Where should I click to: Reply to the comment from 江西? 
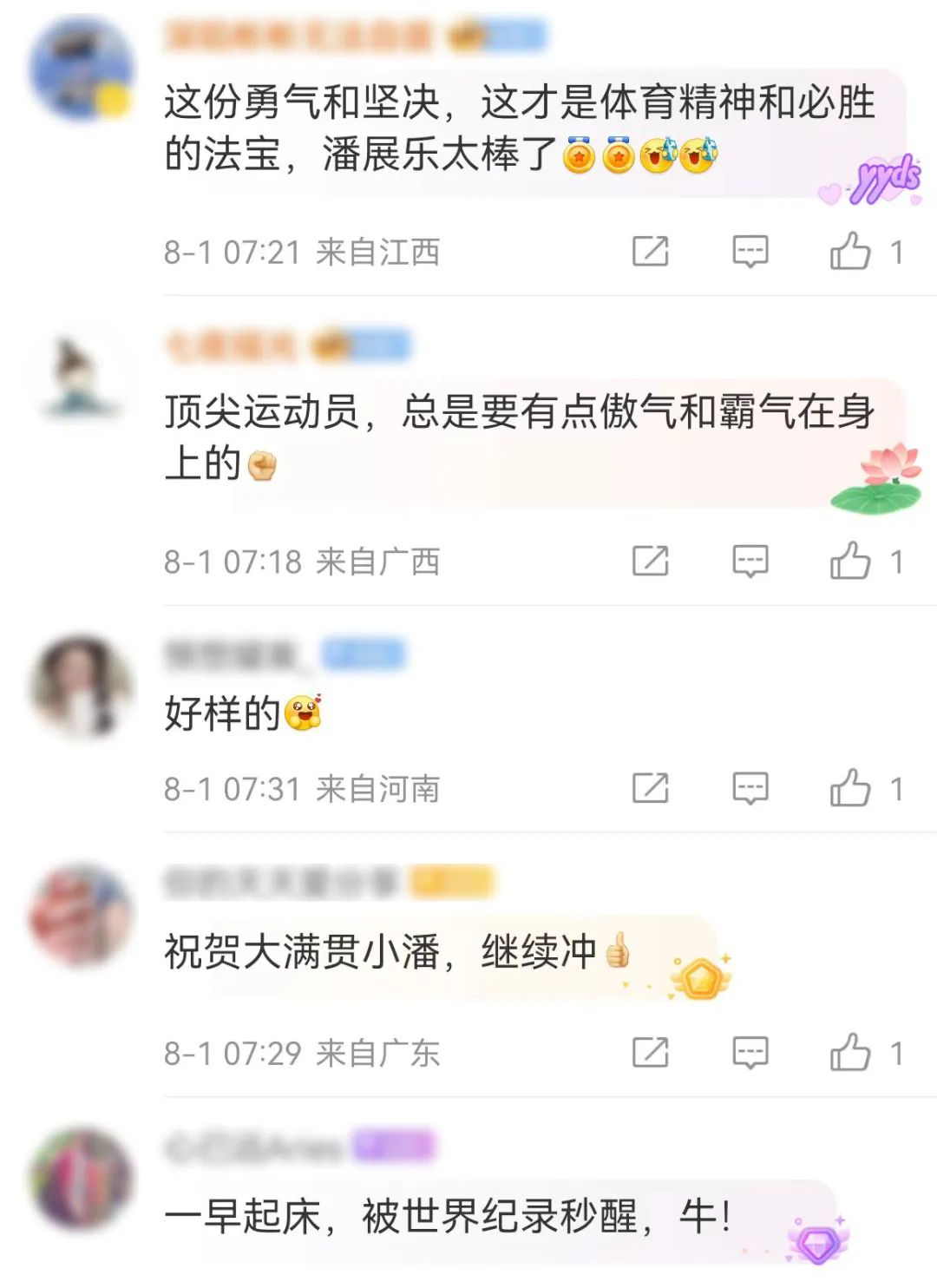750,252
